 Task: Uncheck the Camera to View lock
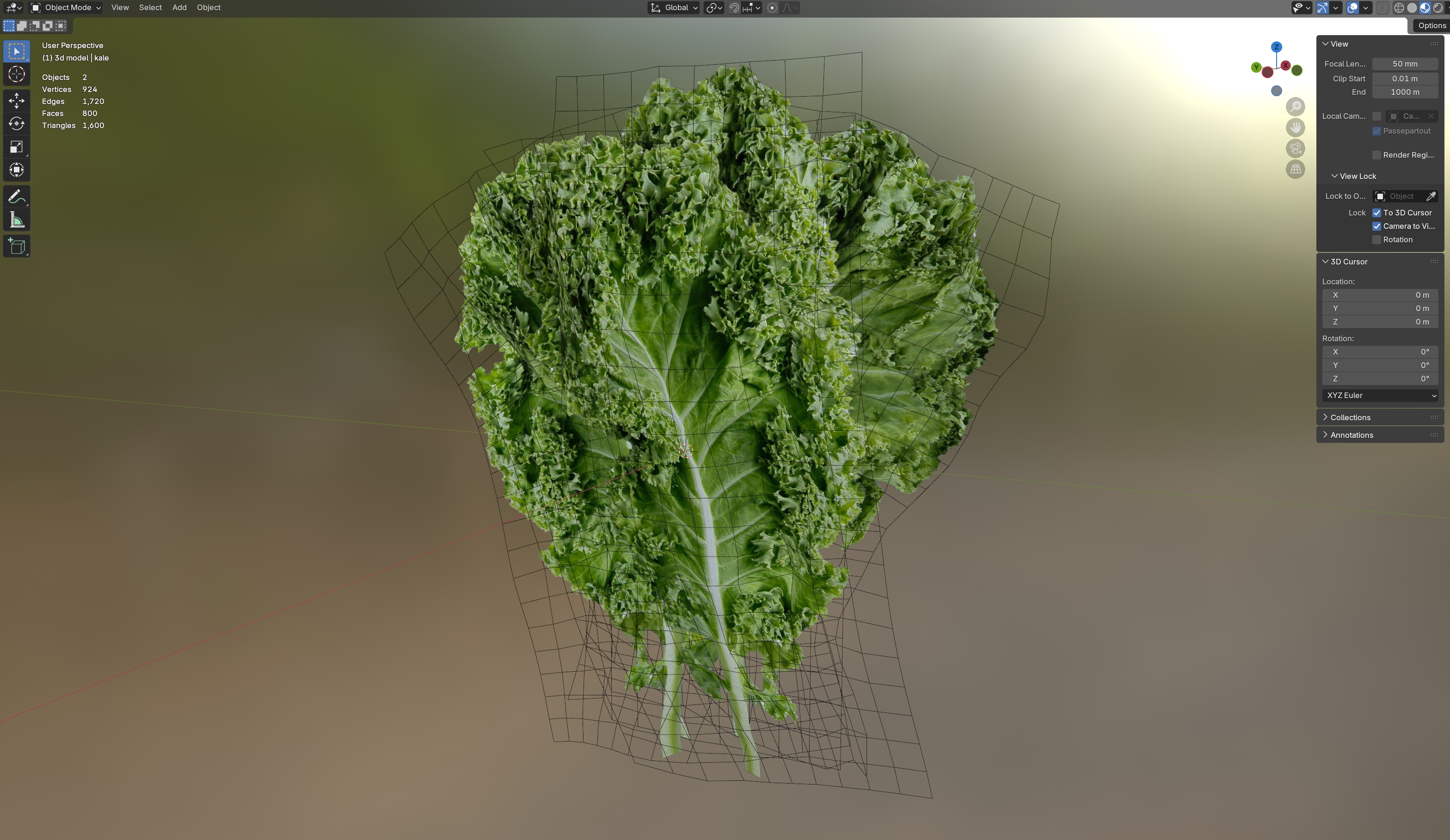pyautogui.click(x=1376, y=226)
